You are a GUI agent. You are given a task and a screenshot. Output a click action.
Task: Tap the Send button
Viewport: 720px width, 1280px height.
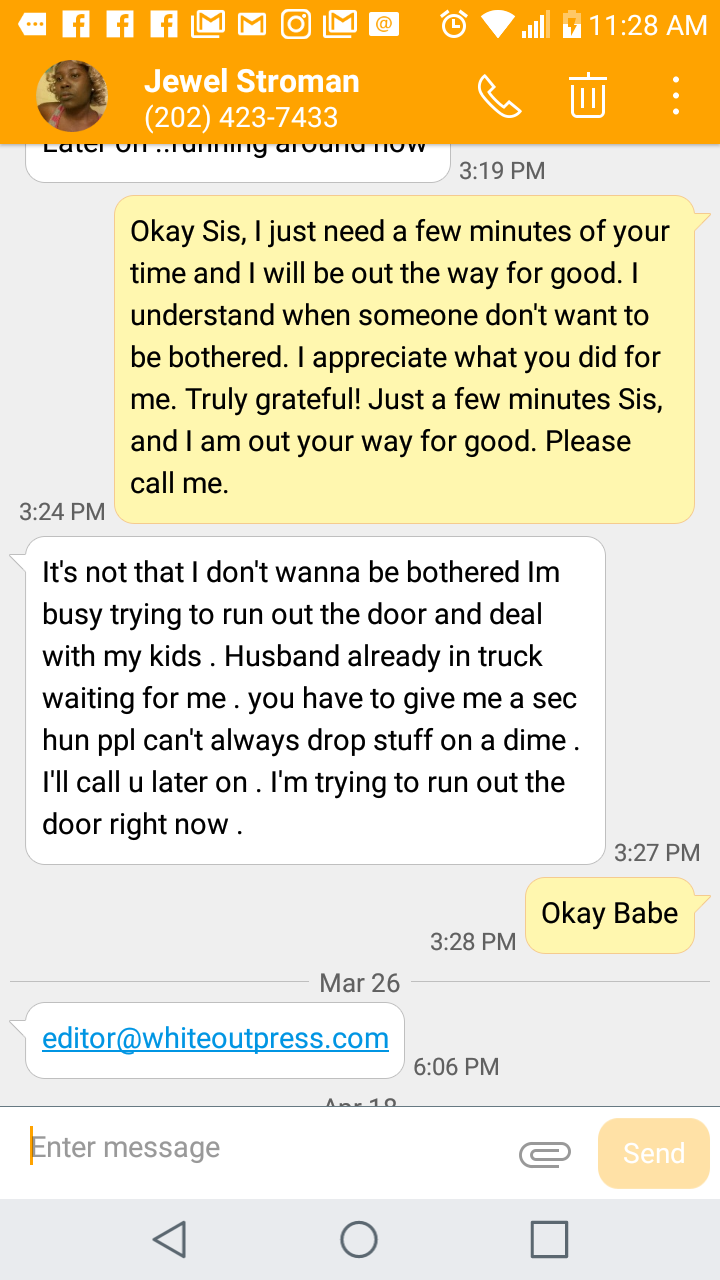pyautogui.click(x=654, y=1153)
